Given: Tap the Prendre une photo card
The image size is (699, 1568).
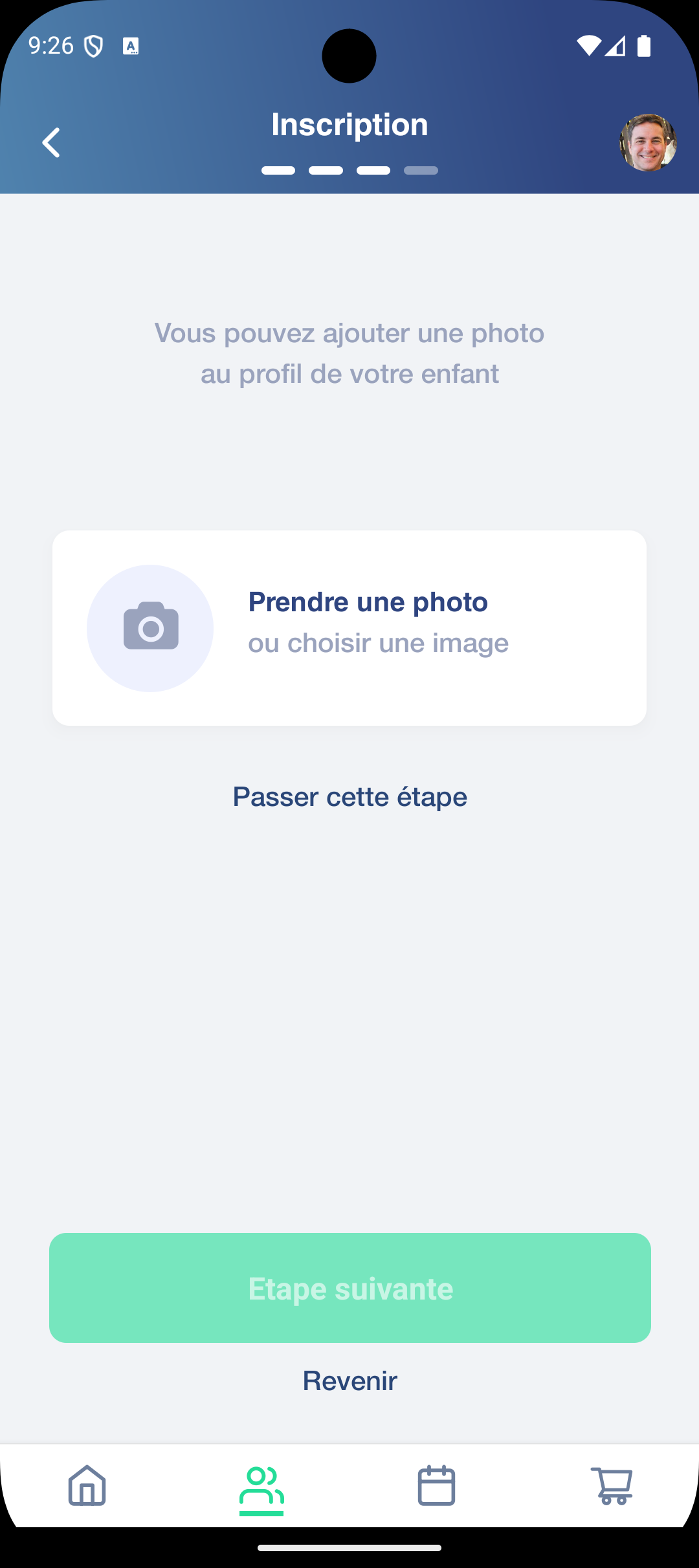Looking at the screenshot, I should point(349,628).
